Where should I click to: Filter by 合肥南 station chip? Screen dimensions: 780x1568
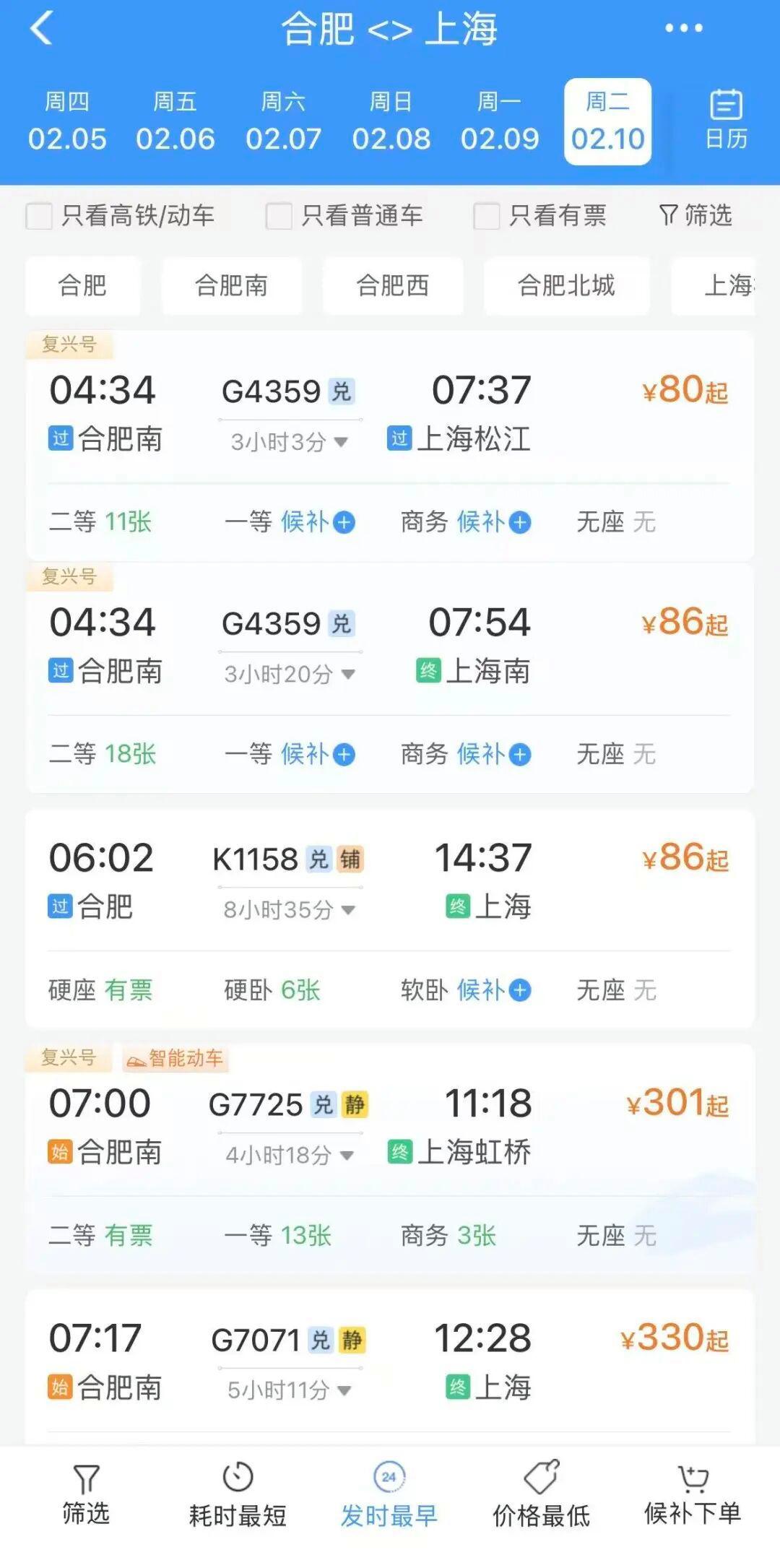tap(231, 286)
